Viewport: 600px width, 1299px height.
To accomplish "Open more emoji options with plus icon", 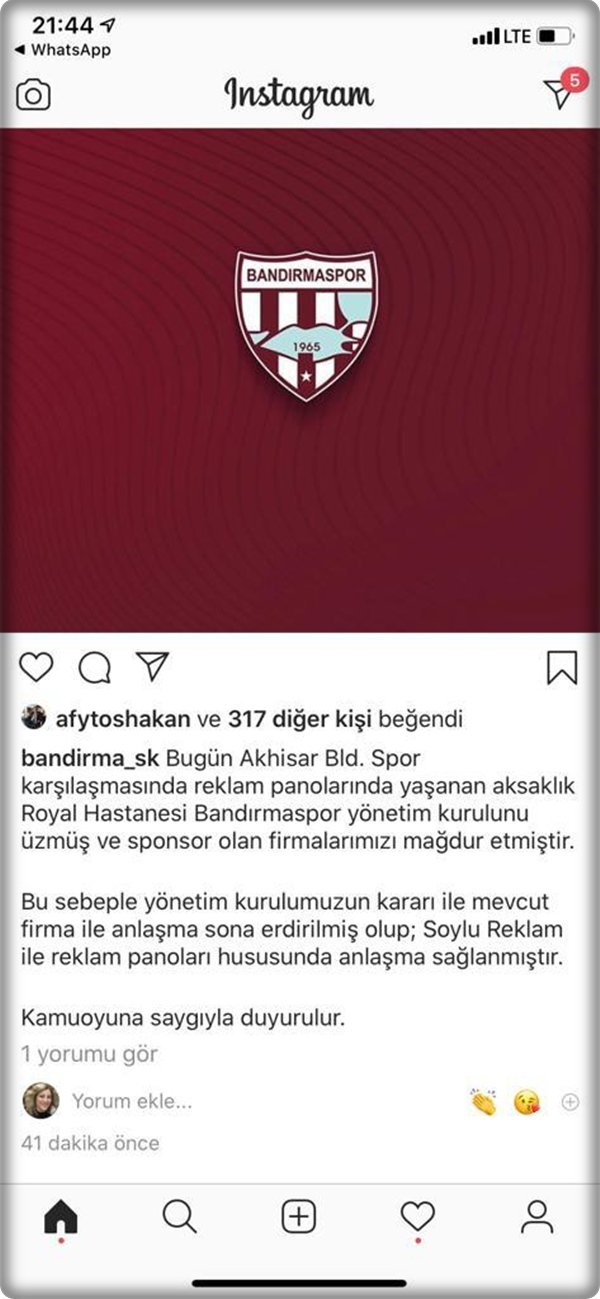I will click(x=570, y=1102).
